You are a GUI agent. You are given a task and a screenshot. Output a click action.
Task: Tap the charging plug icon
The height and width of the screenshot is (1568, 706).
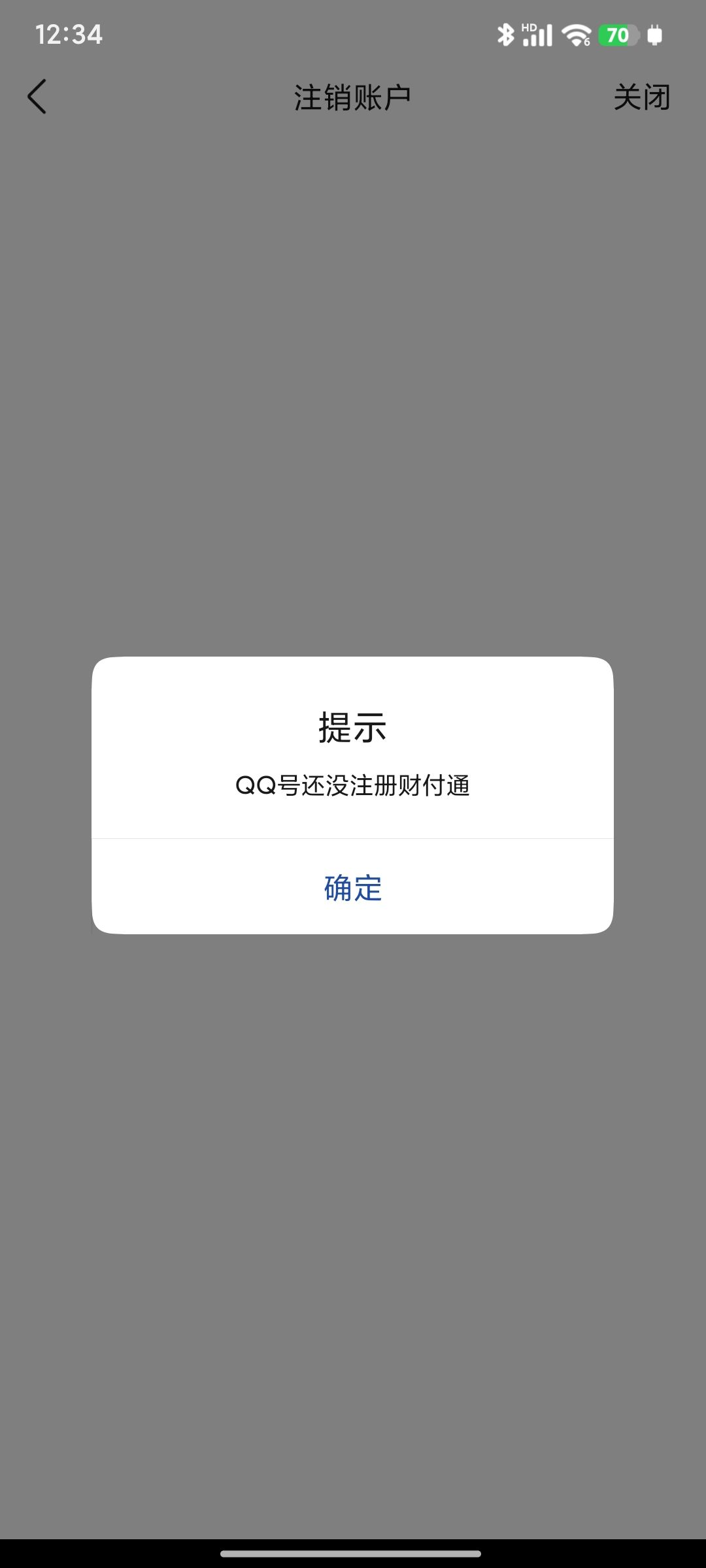(656, 34)
